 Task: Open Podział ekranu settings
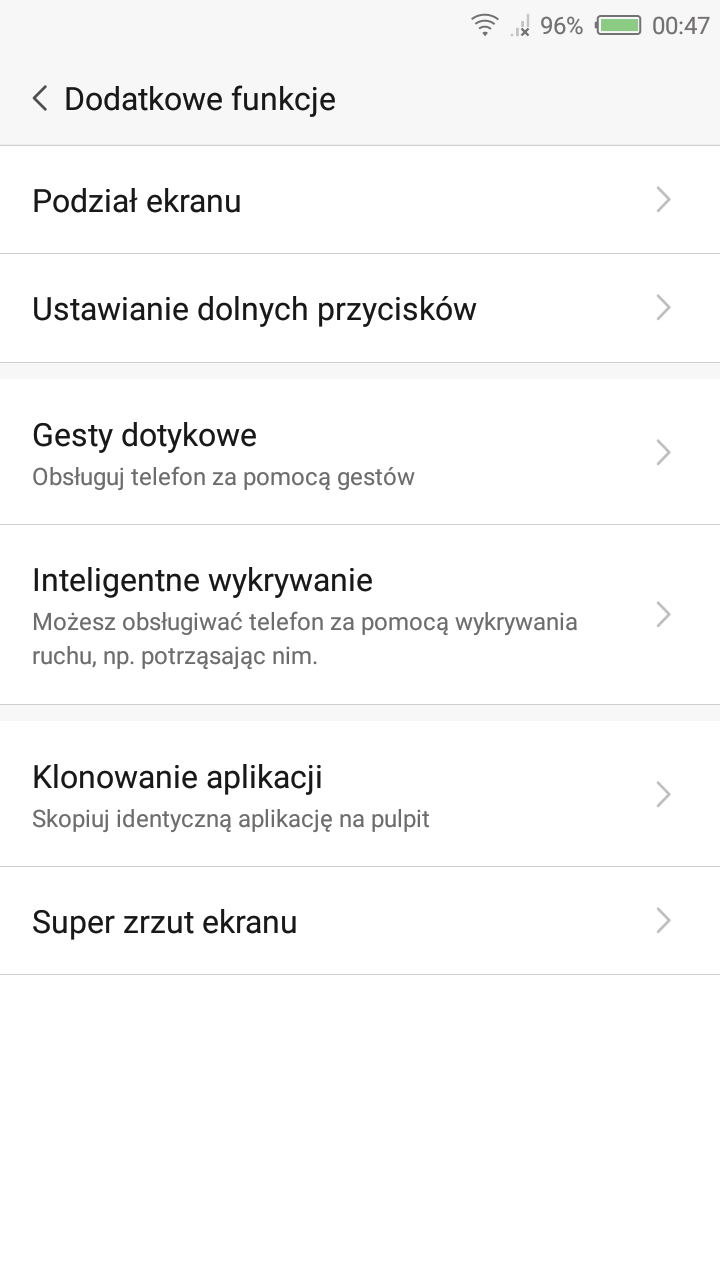tap(360, 201)
